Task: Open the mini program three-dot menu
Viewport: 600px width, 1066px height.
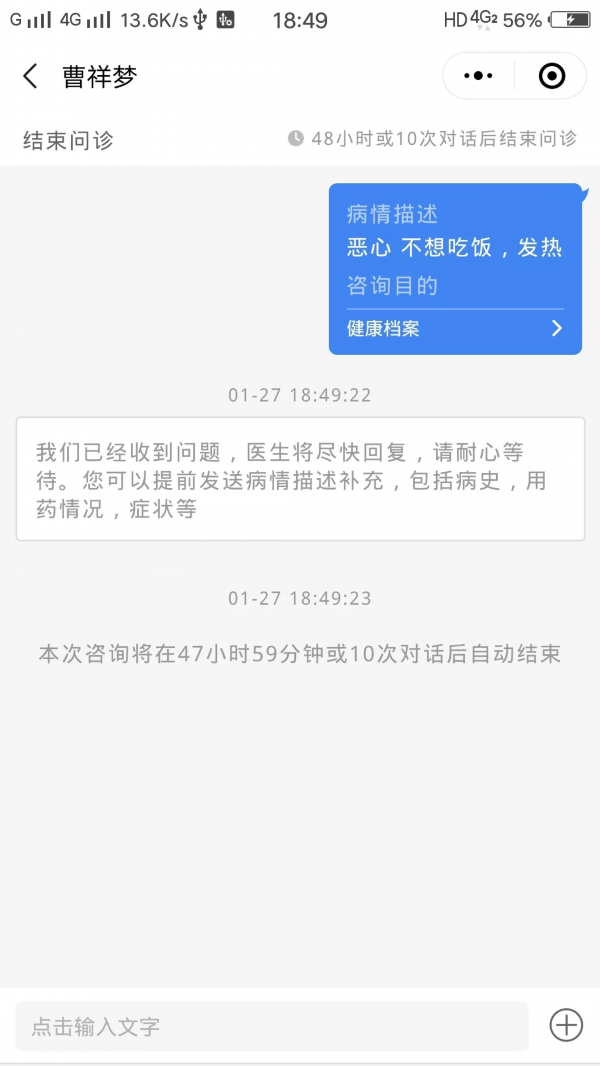Action: pos(478,76)
